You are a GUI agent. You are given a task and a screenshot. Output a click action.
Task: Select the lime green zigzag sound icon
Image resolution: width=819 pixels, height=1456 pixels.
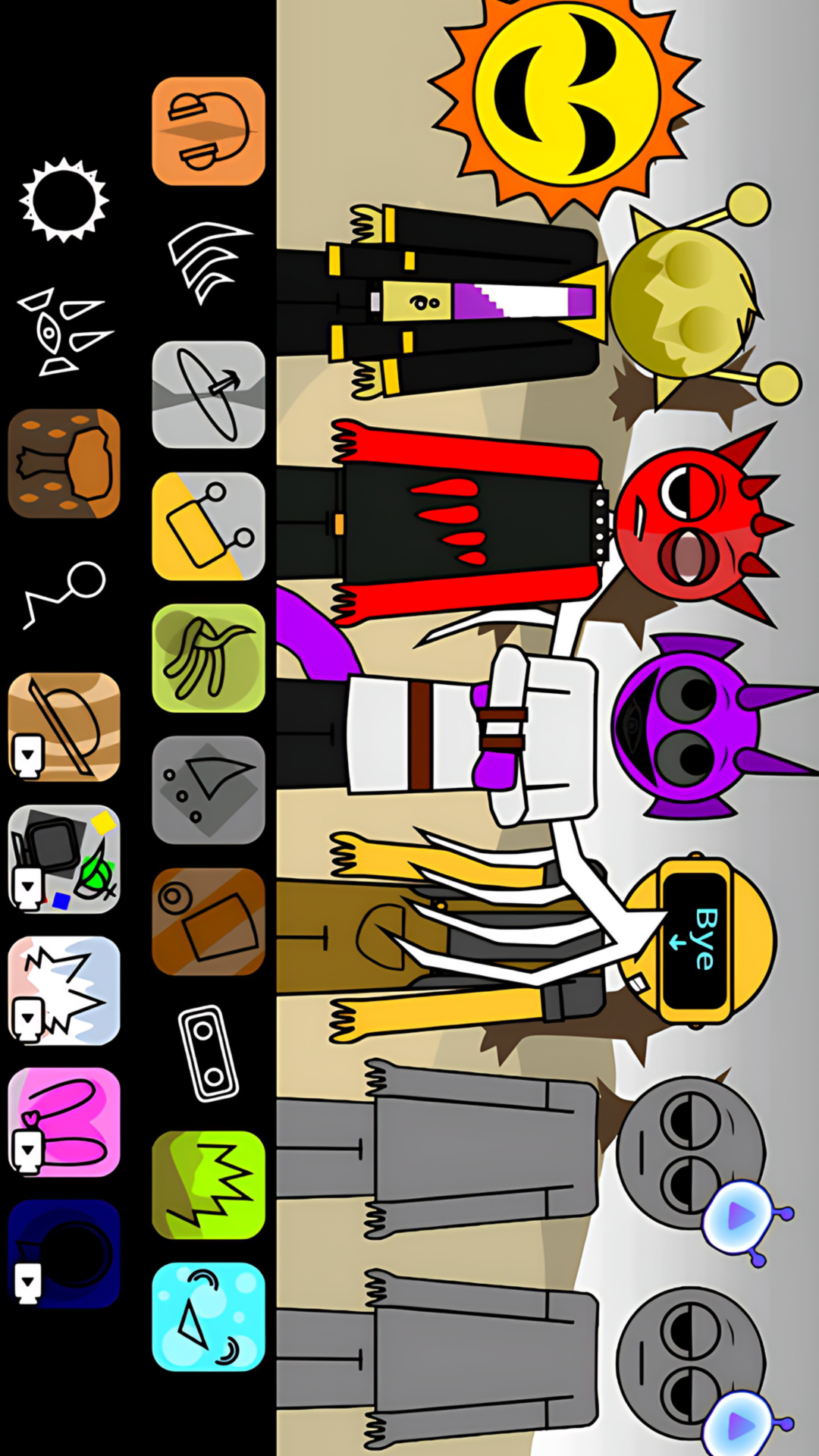[x=209, y=1185]
